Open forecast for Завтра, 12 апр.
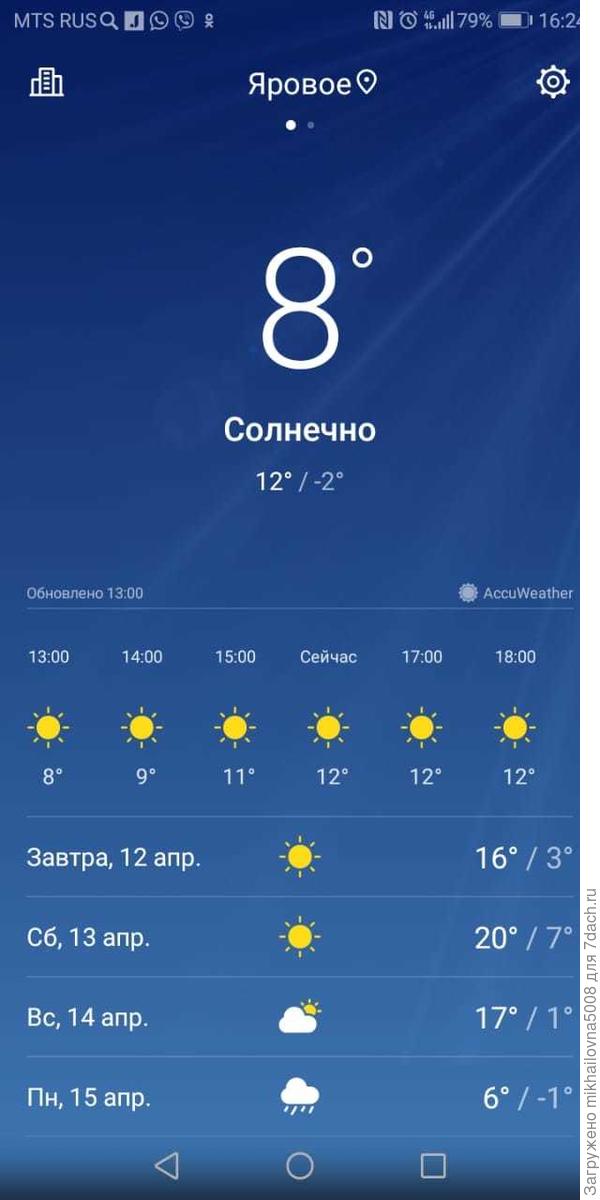Image resolution: width=600 pixels, height=1200 pixels. click(300, 858)
